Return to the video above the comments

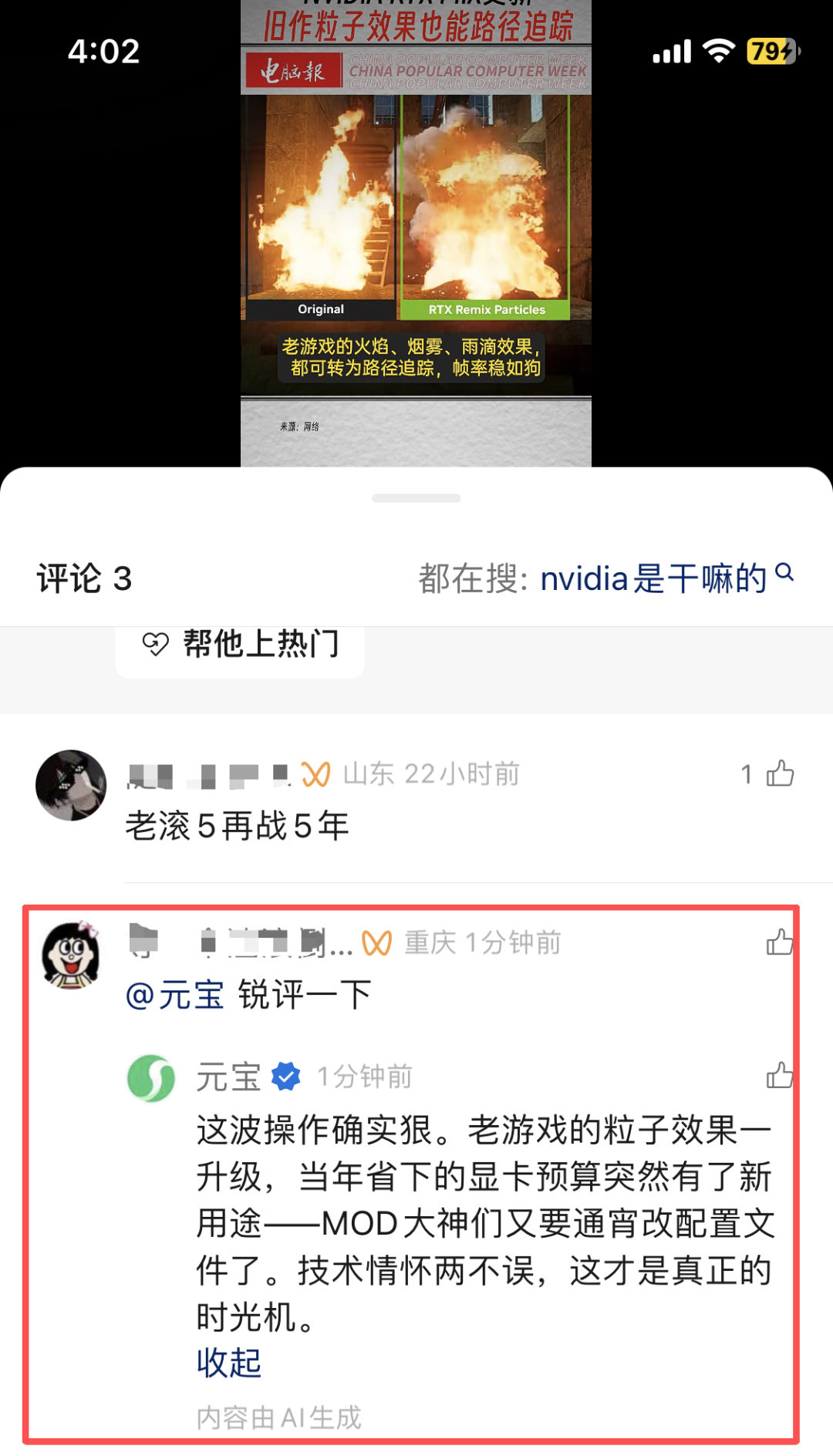pyautogui.click(x=416, y=231)
